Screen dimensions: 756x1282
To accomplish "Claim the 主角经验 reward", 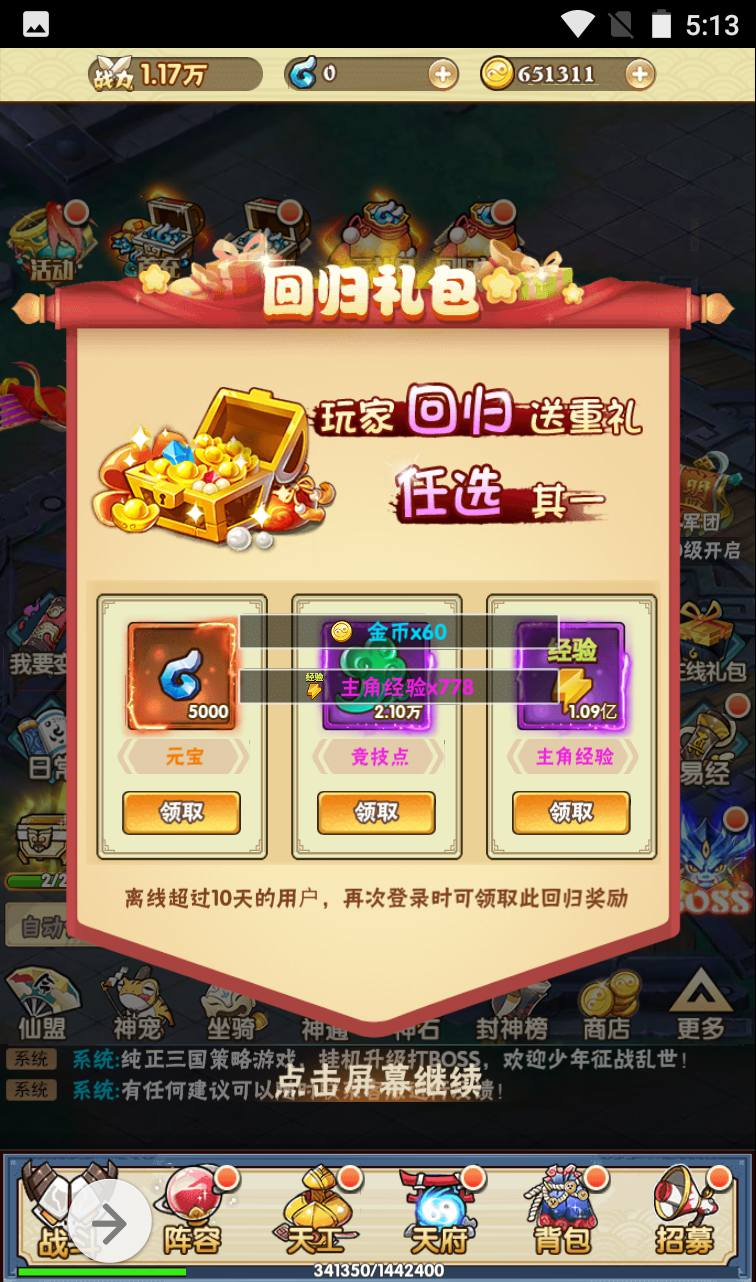I will coord(571,813).
